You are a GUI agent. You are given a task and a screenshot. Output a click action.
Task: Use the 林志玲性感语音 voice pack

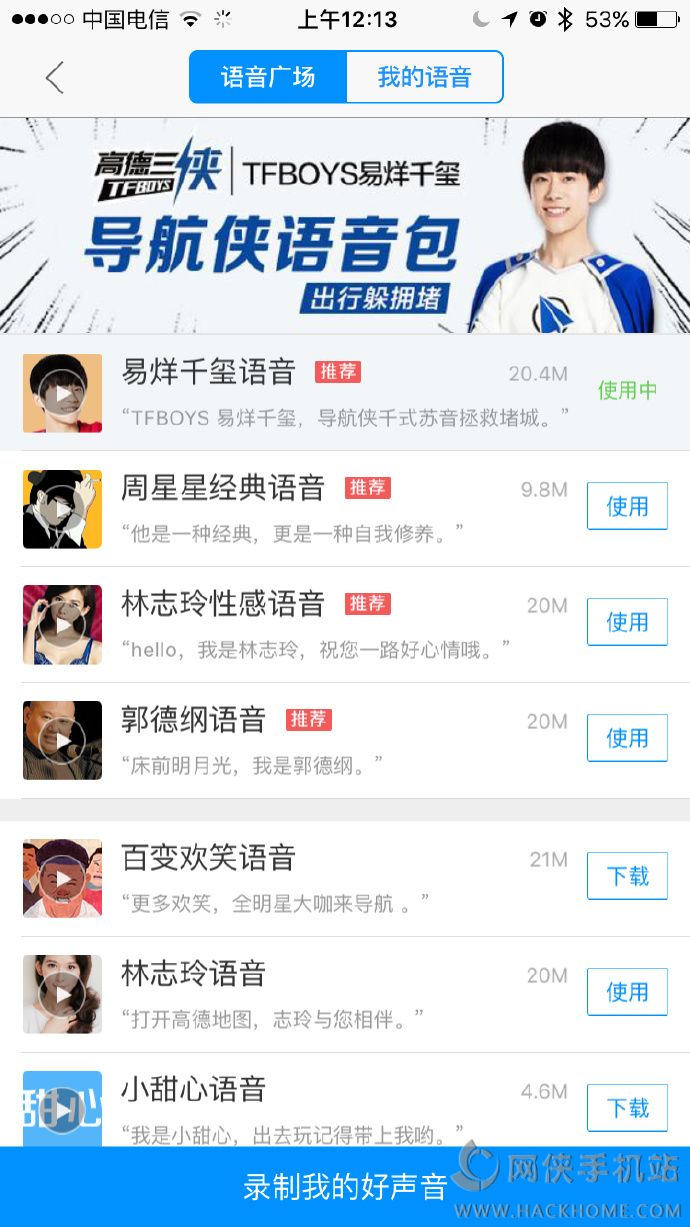coord(627,622)
